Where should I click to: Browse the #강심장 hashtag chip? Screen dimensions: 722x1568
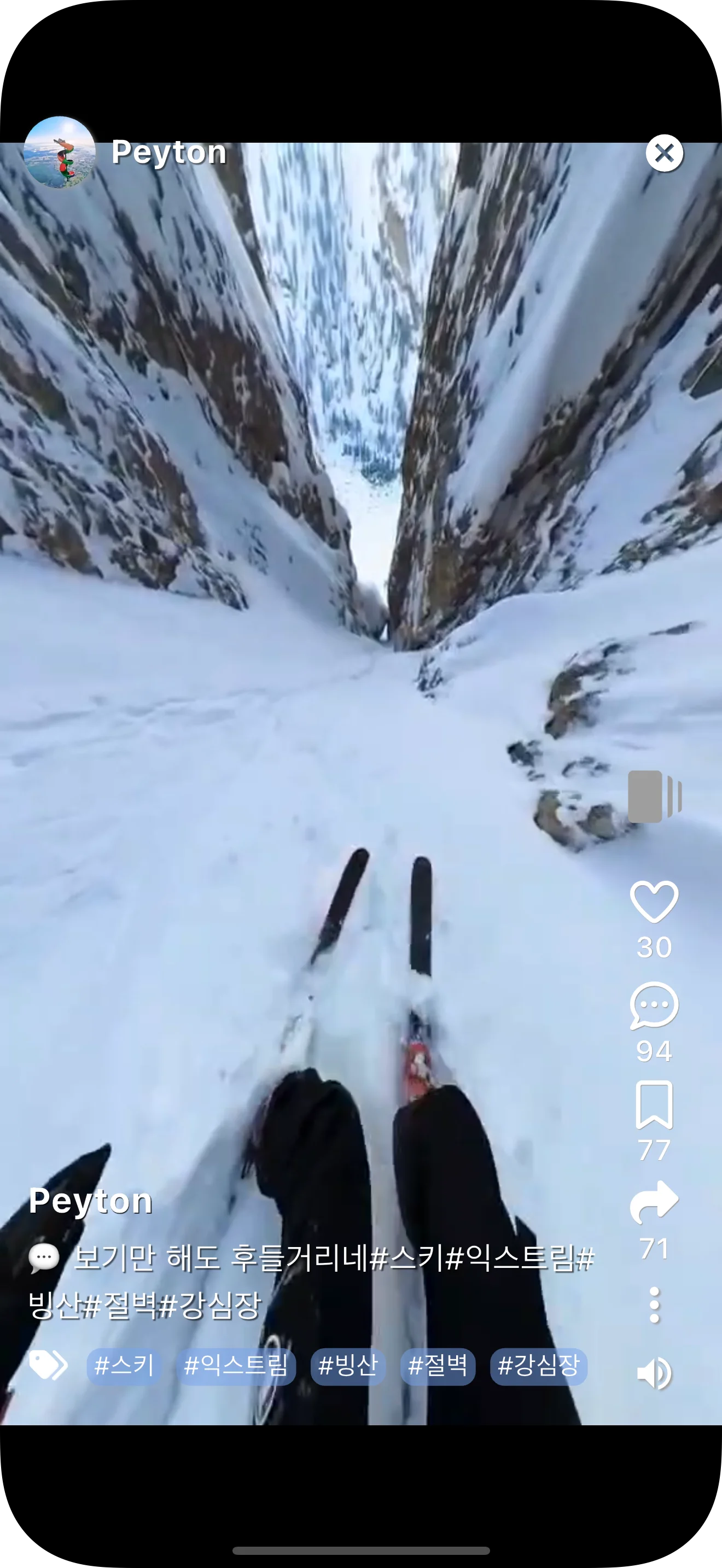[x=538, y=1366]
